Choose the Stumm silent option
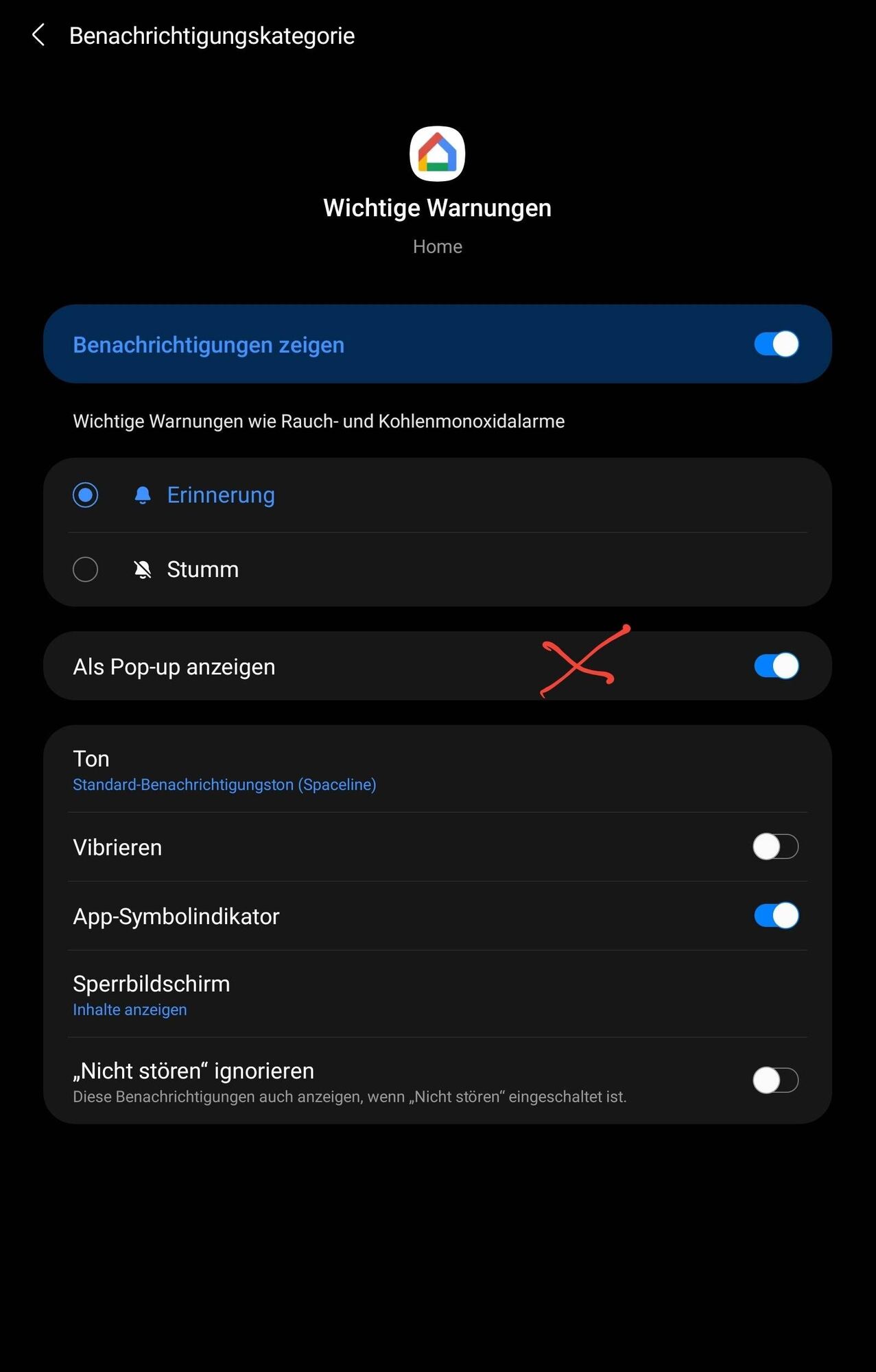The width and height of the screenshot is (876, 1372). pyautogui.click(x=86, y=569)
